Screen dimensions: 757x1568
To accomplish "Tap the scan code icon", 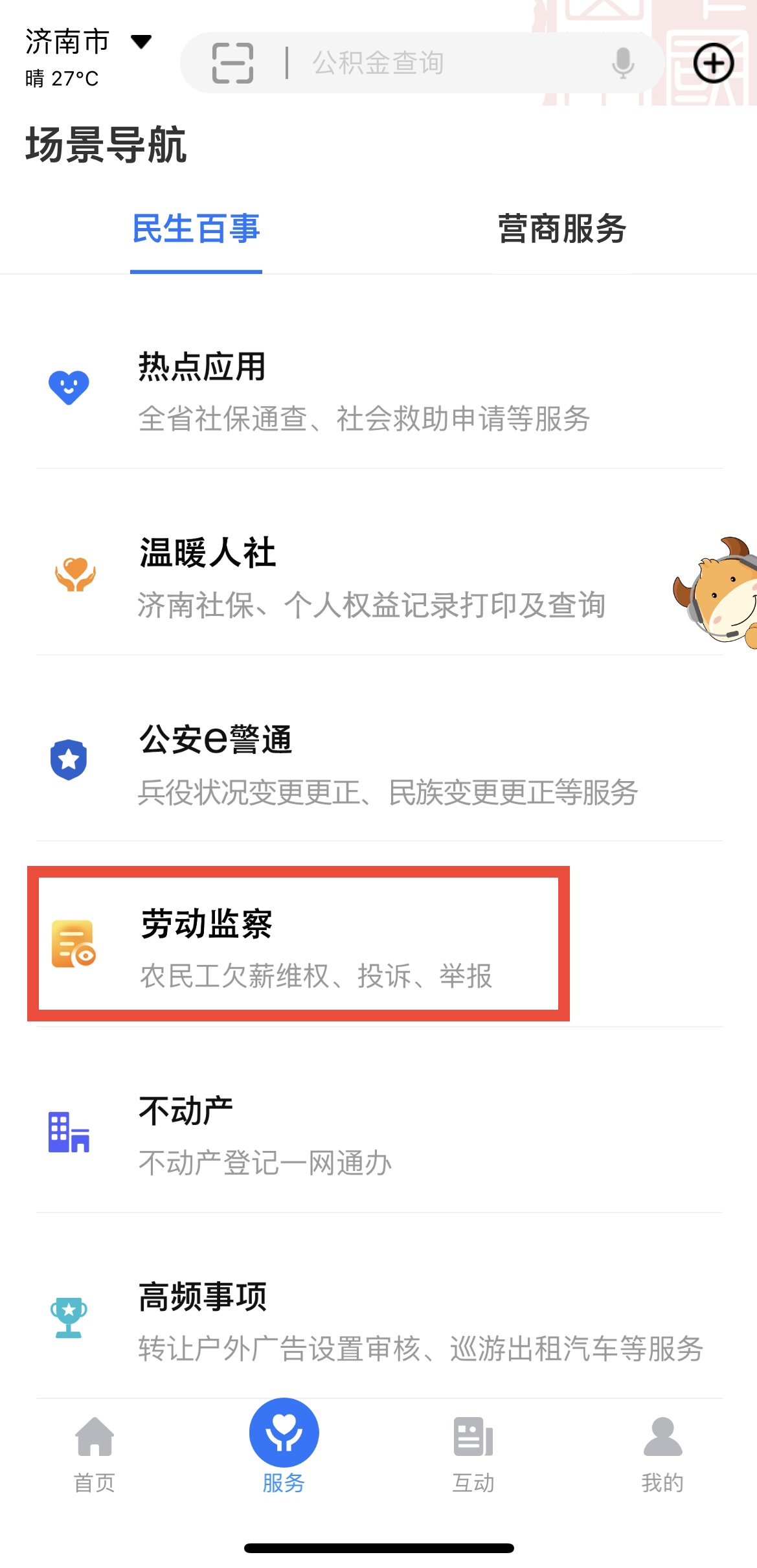I will tap(232, 63).
